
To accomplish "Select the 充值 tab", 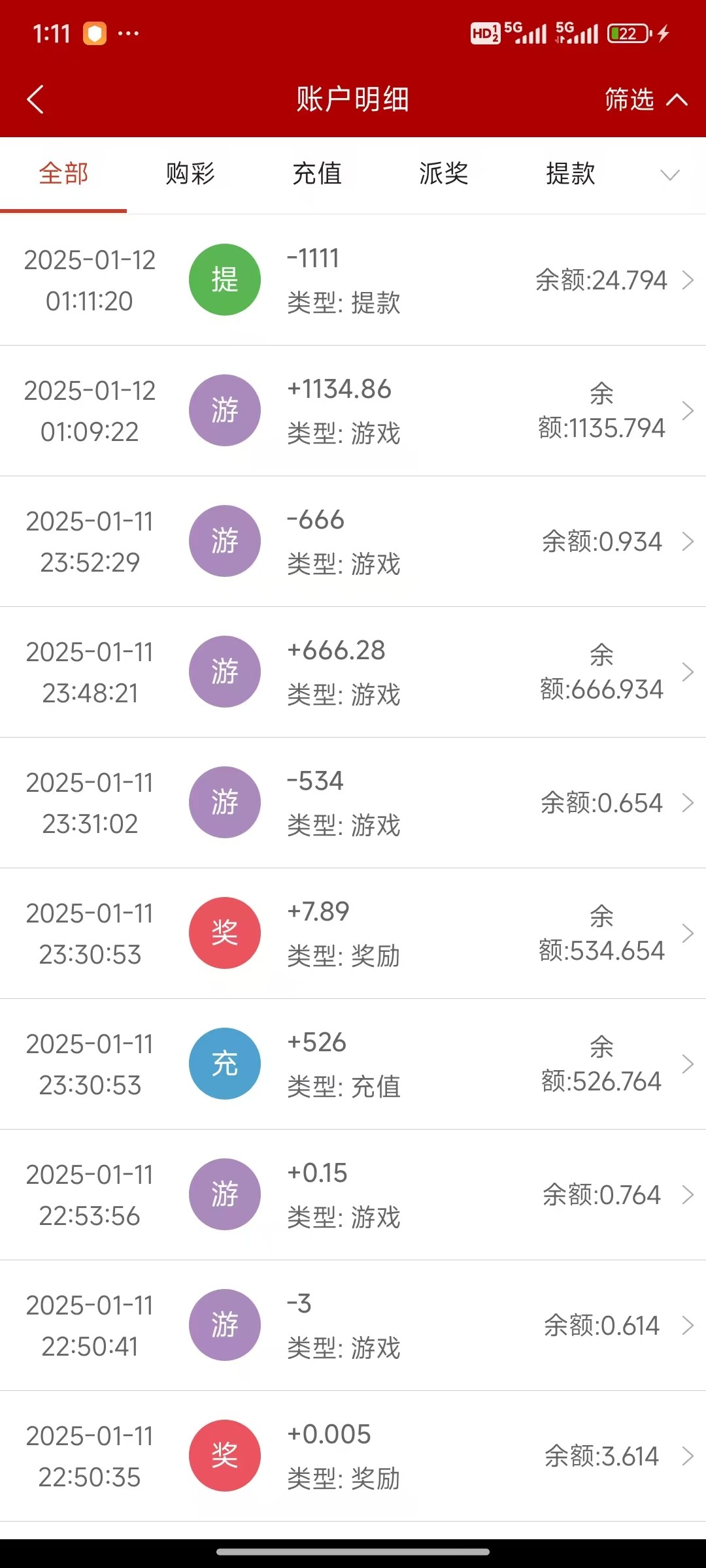I will 317,174.
